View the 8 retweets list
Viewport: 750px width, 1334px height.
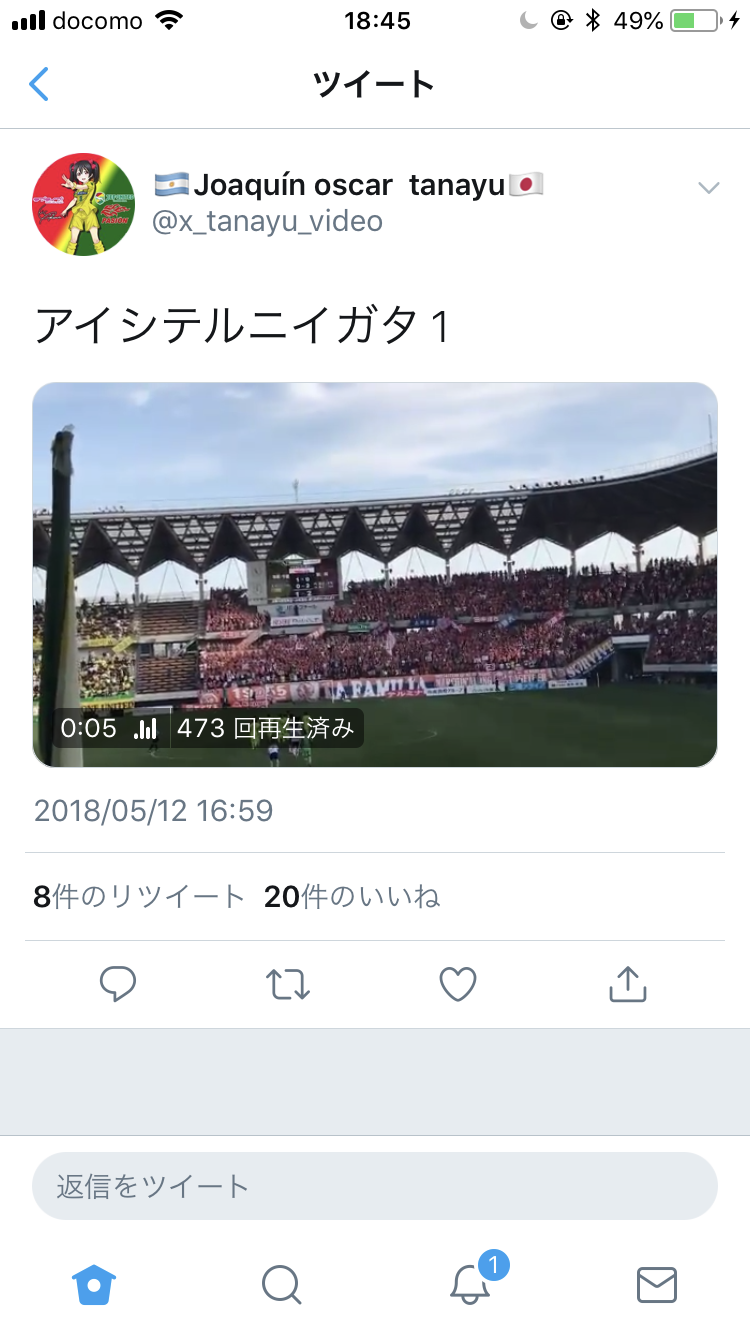[x=139, y=897]
